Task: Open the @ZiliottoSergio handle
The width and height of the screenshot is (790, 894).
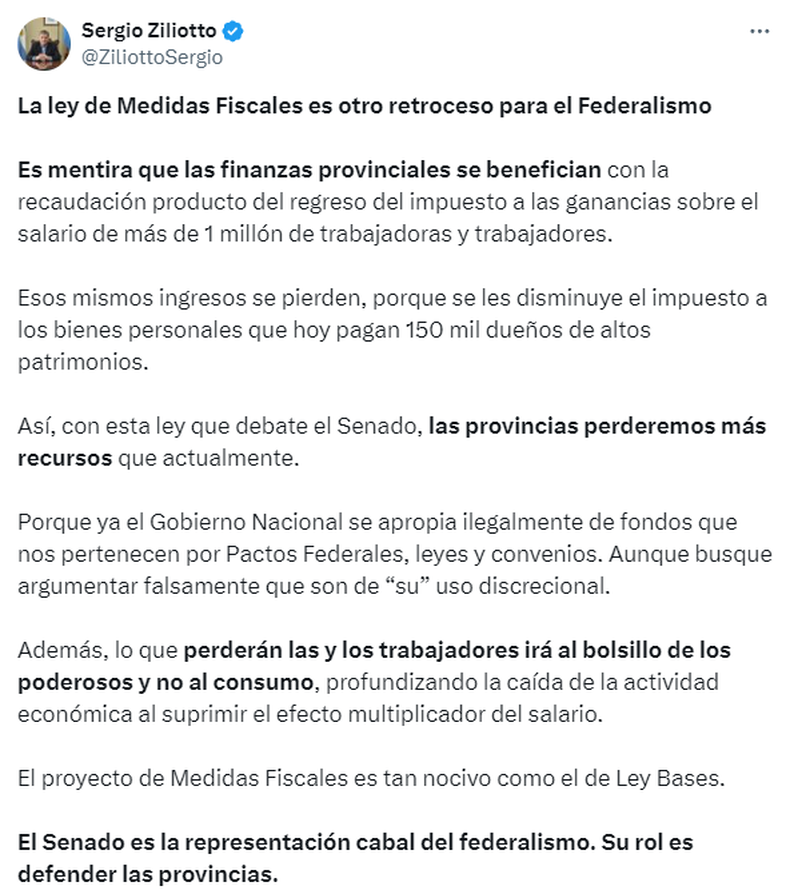Action: pos(152,57)
